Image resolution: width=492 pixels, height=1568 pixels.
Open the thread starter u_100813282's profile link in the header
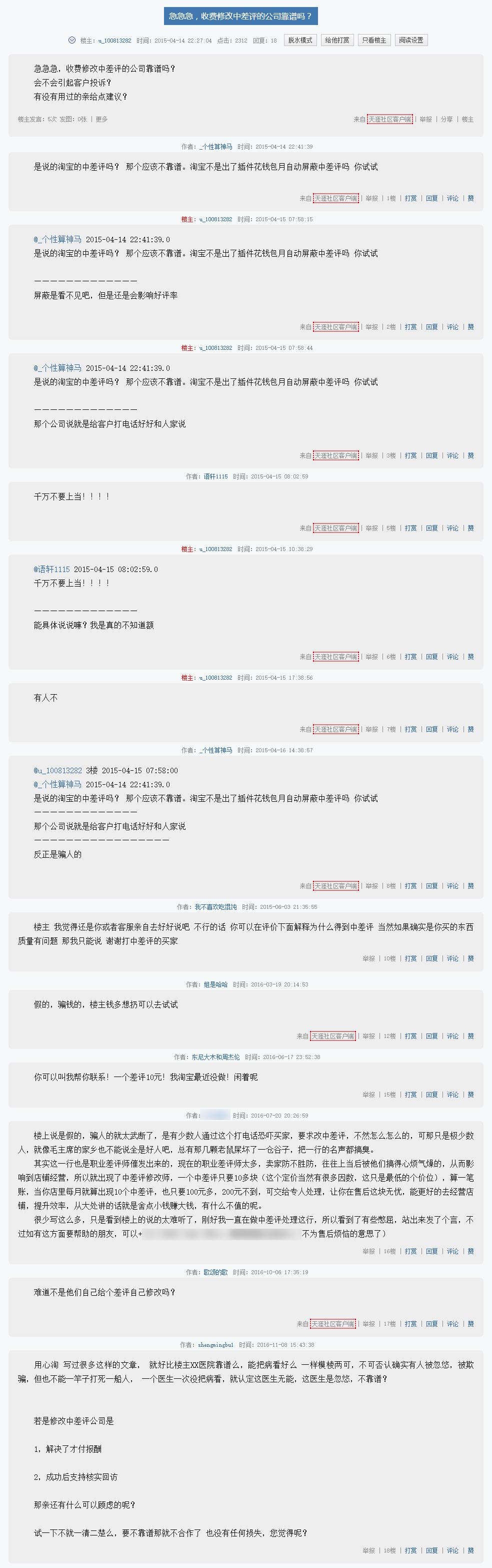coord(114,41)
